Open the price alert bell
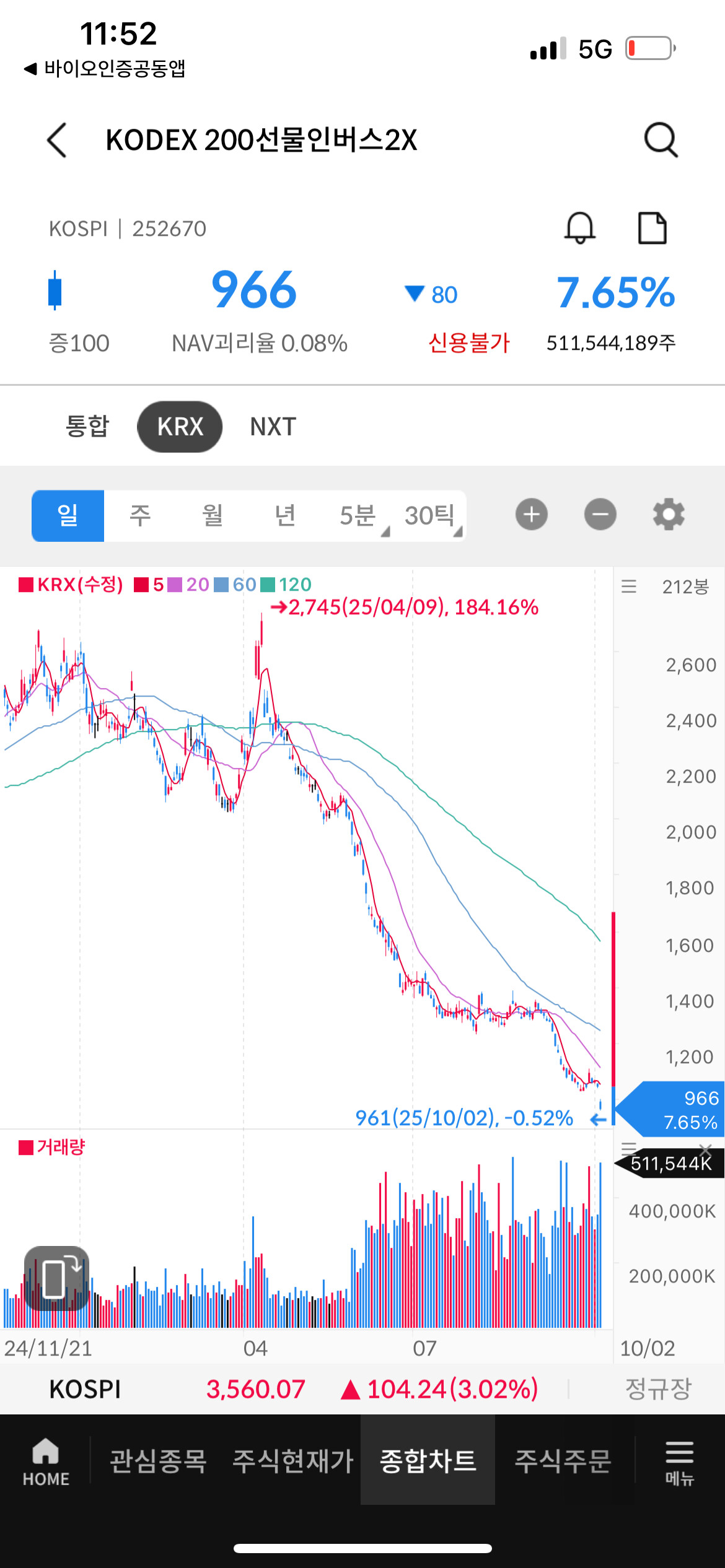Image resolution: width=725 pixels, height=1568 pixels. pyautogui.click(x=580, y=228)
